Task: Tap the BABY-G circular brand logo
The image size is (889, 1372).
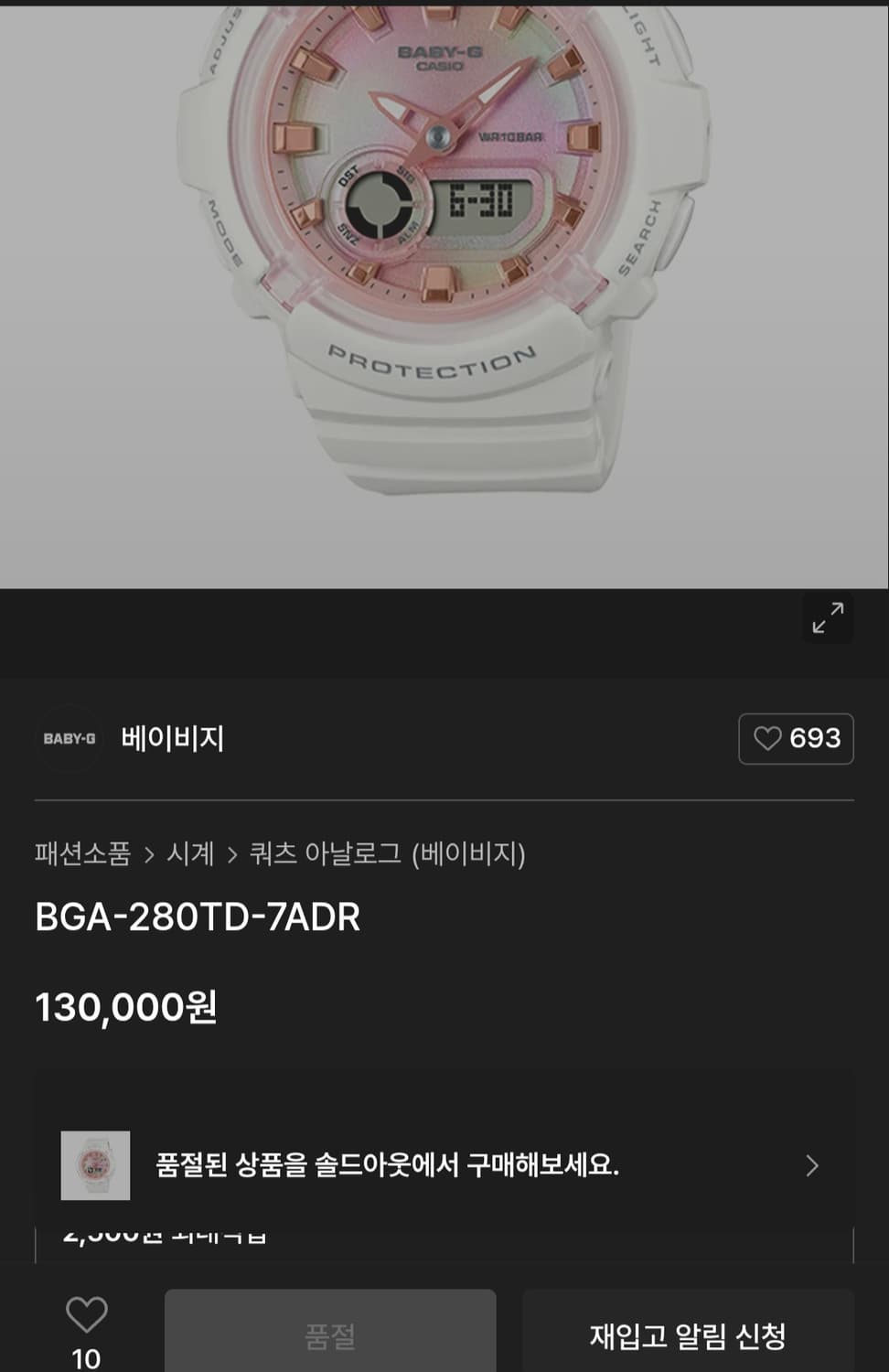Action: click(69, 739)
